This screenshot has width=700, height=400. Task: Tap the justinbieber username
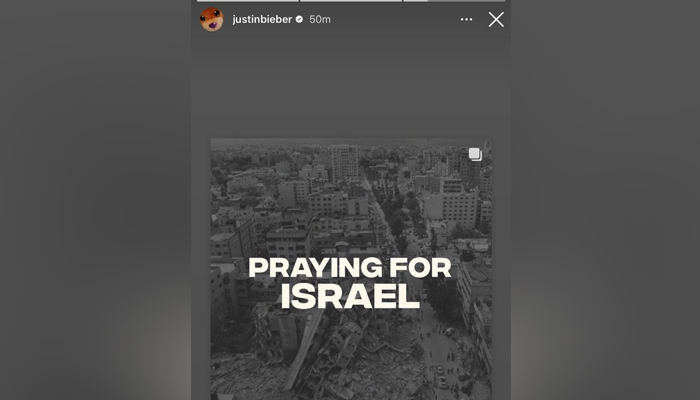[x=260, y=19]
